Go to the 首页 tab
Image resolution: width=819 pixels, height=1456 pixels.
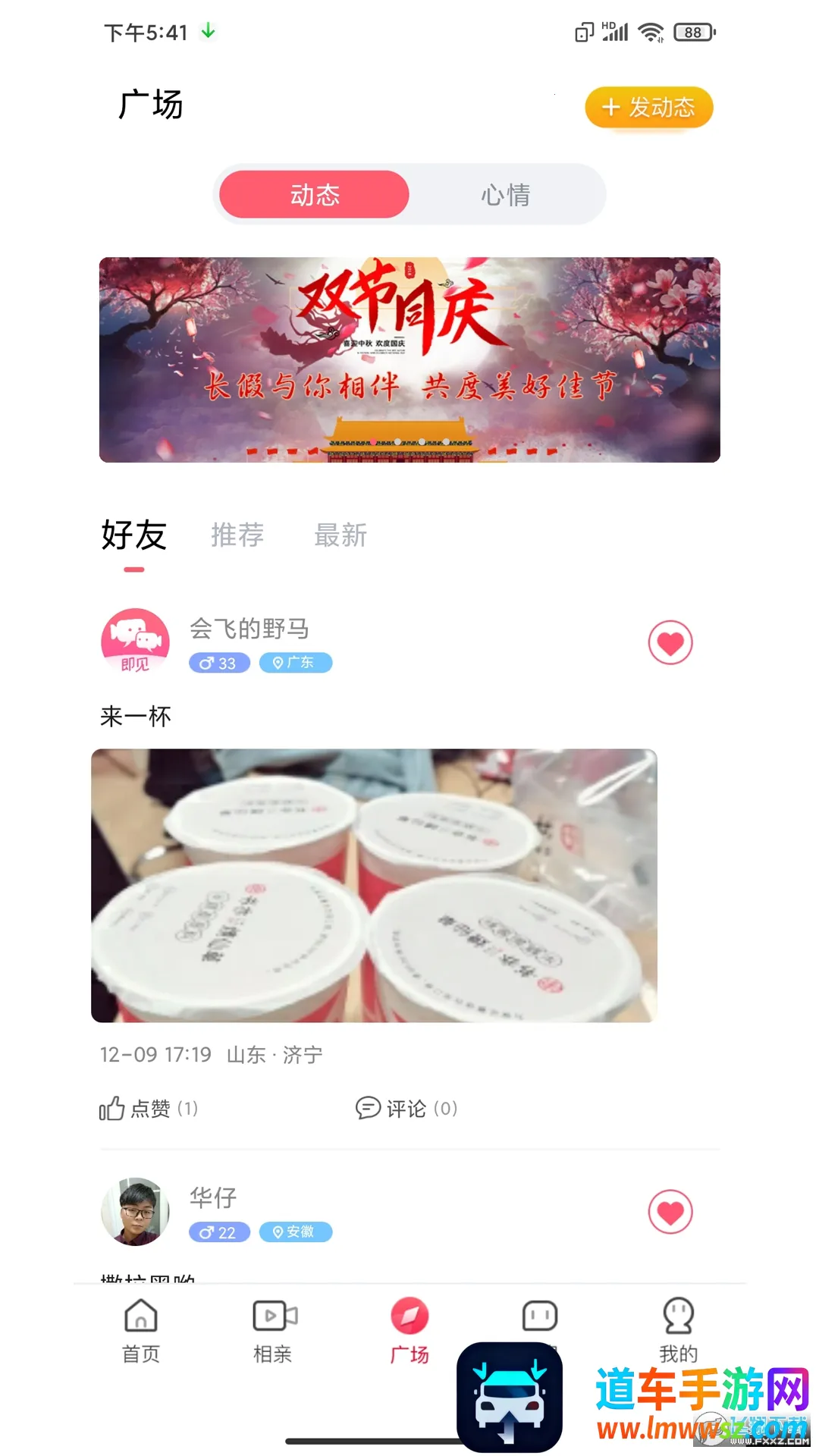(x=141, y=1330)
